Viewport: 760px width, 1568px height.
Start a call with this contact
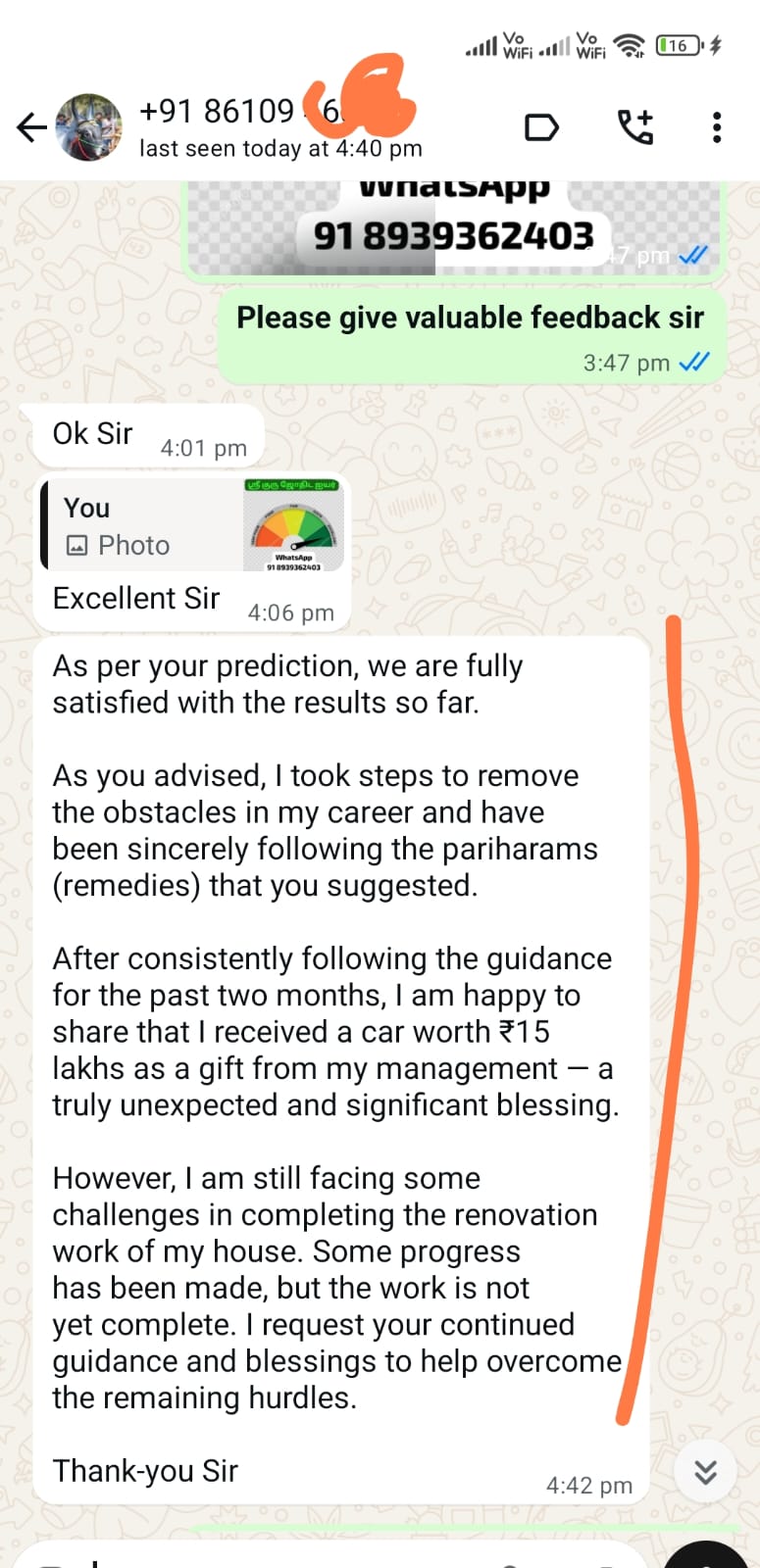635,127
